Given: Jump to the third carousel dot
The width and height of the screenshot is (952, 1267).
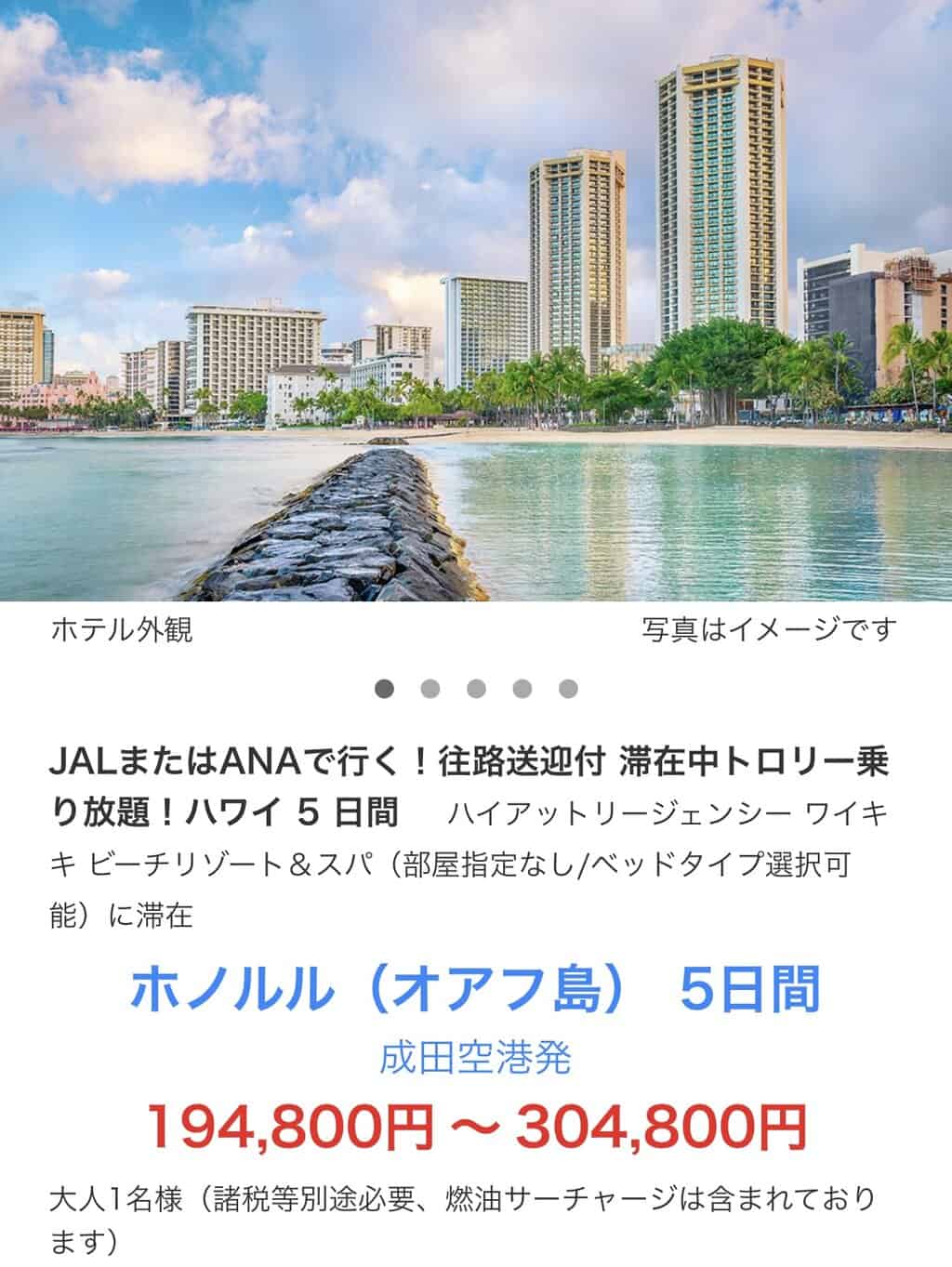Looking at the screenshot, I should click(x=476, y=689).
